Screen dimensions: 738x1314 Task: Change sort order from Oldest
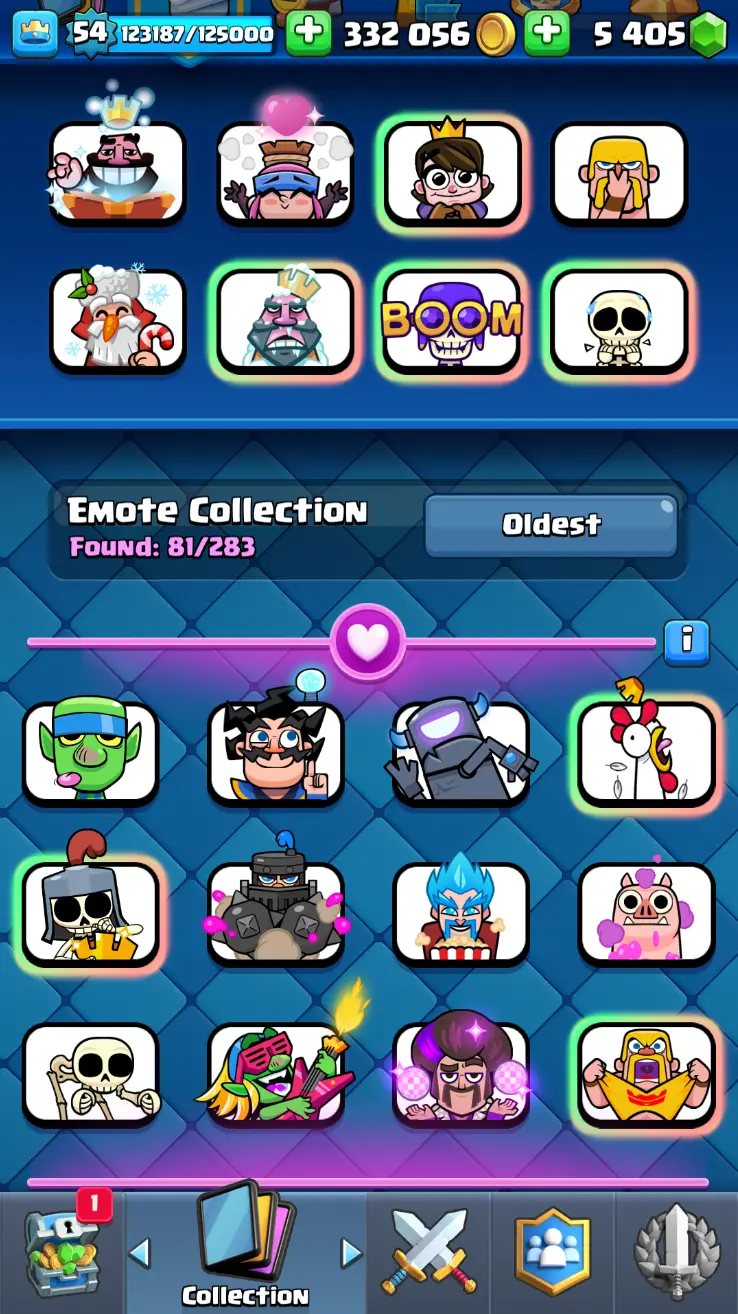[551, 525]
